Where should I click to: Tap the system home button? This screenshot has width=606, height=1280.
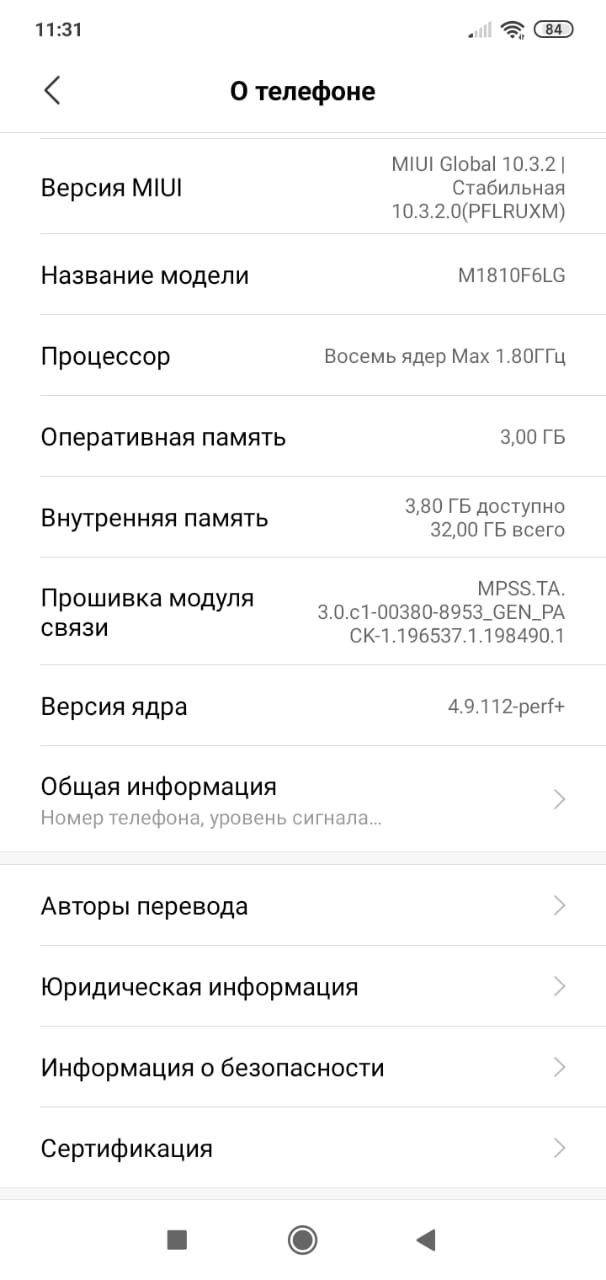pyautogui.click(x=302, y=1240)
